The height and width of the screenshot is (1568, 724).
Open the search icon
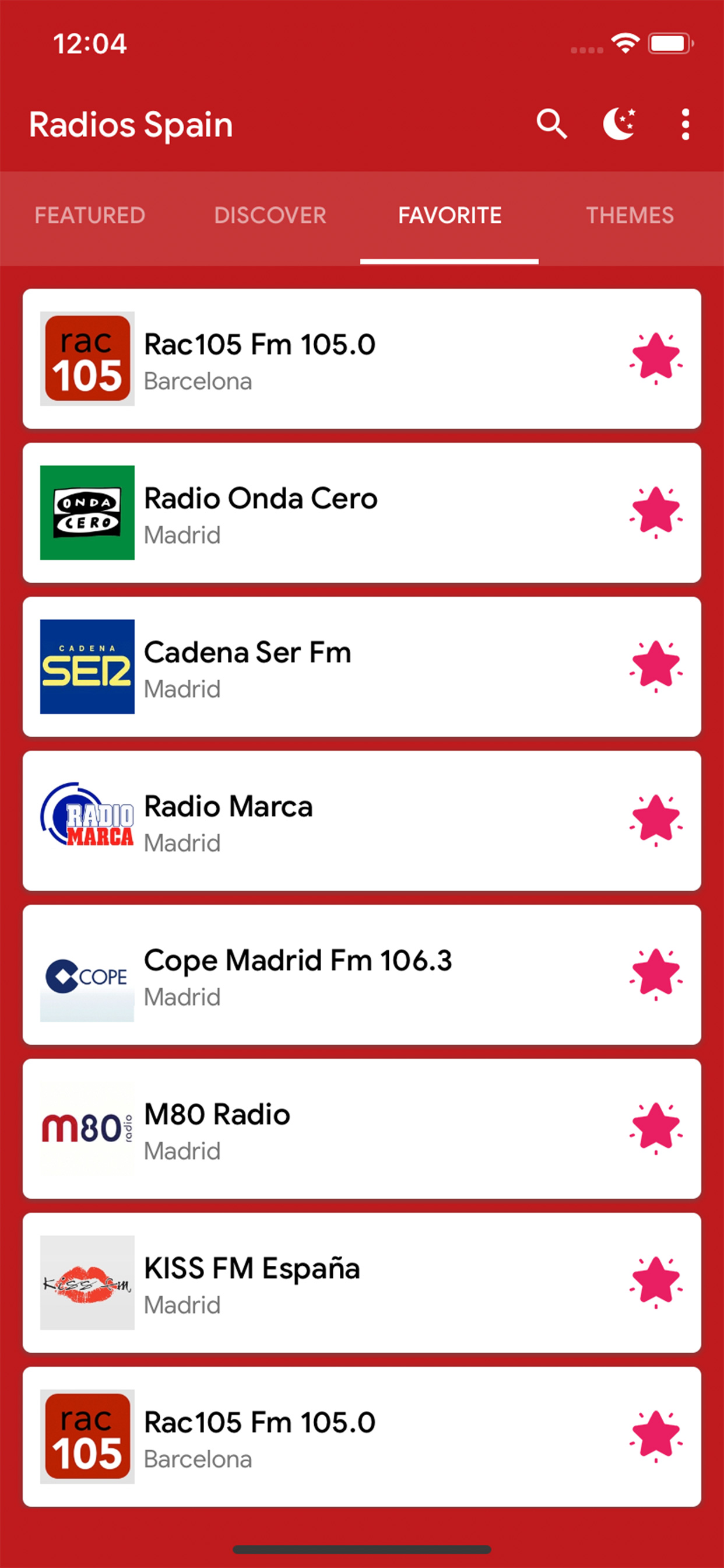click(x=552, y=125)
